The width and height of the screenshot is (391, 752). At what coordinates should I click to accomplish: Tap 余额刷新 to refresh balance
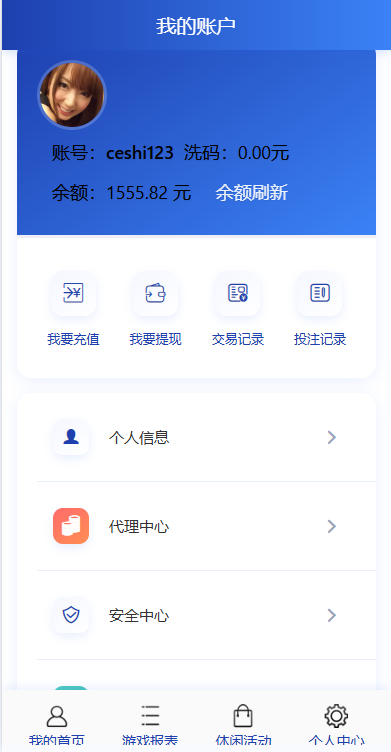[x=251, y=193]
